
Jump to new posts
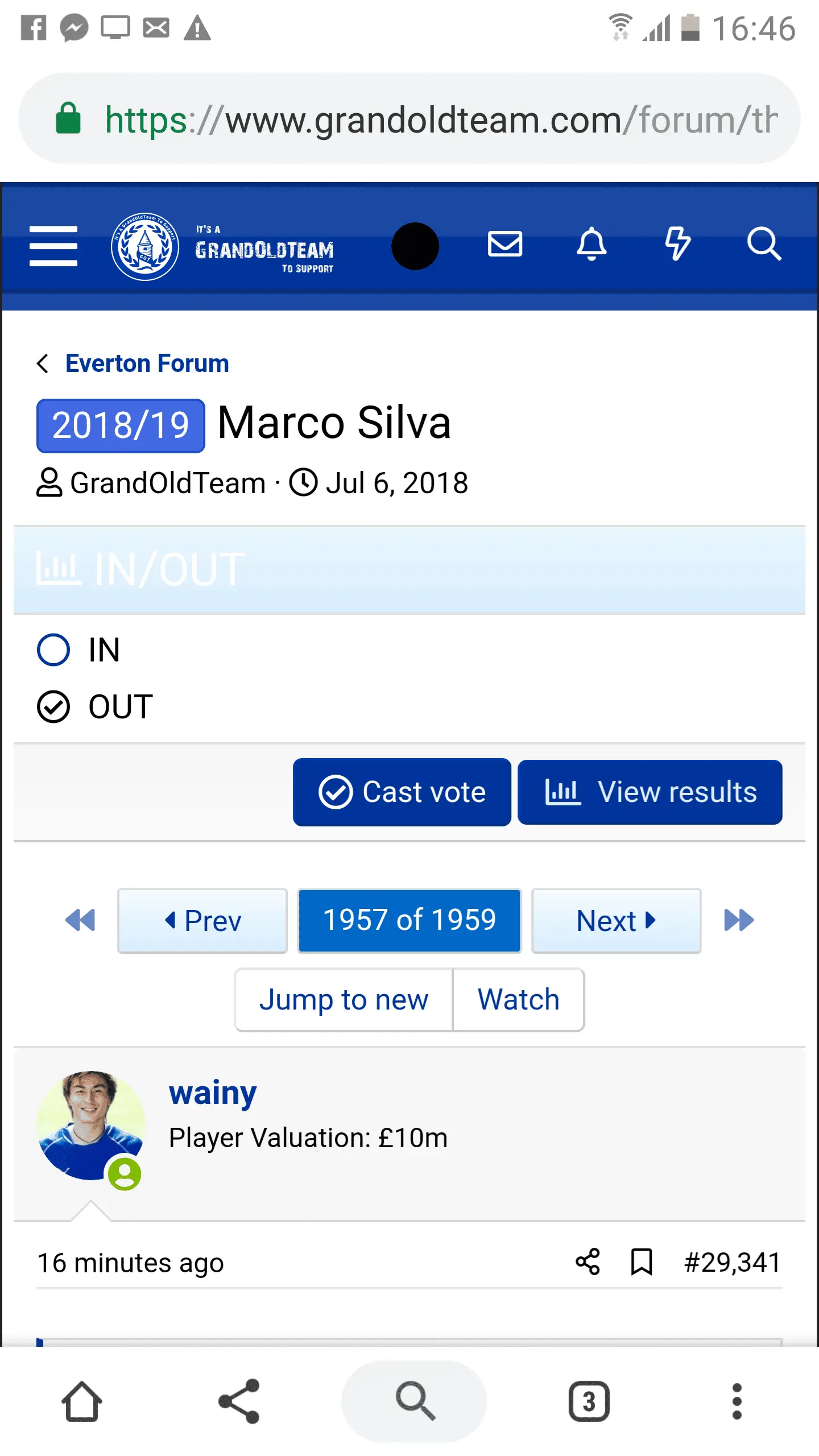coord(344,1000)
